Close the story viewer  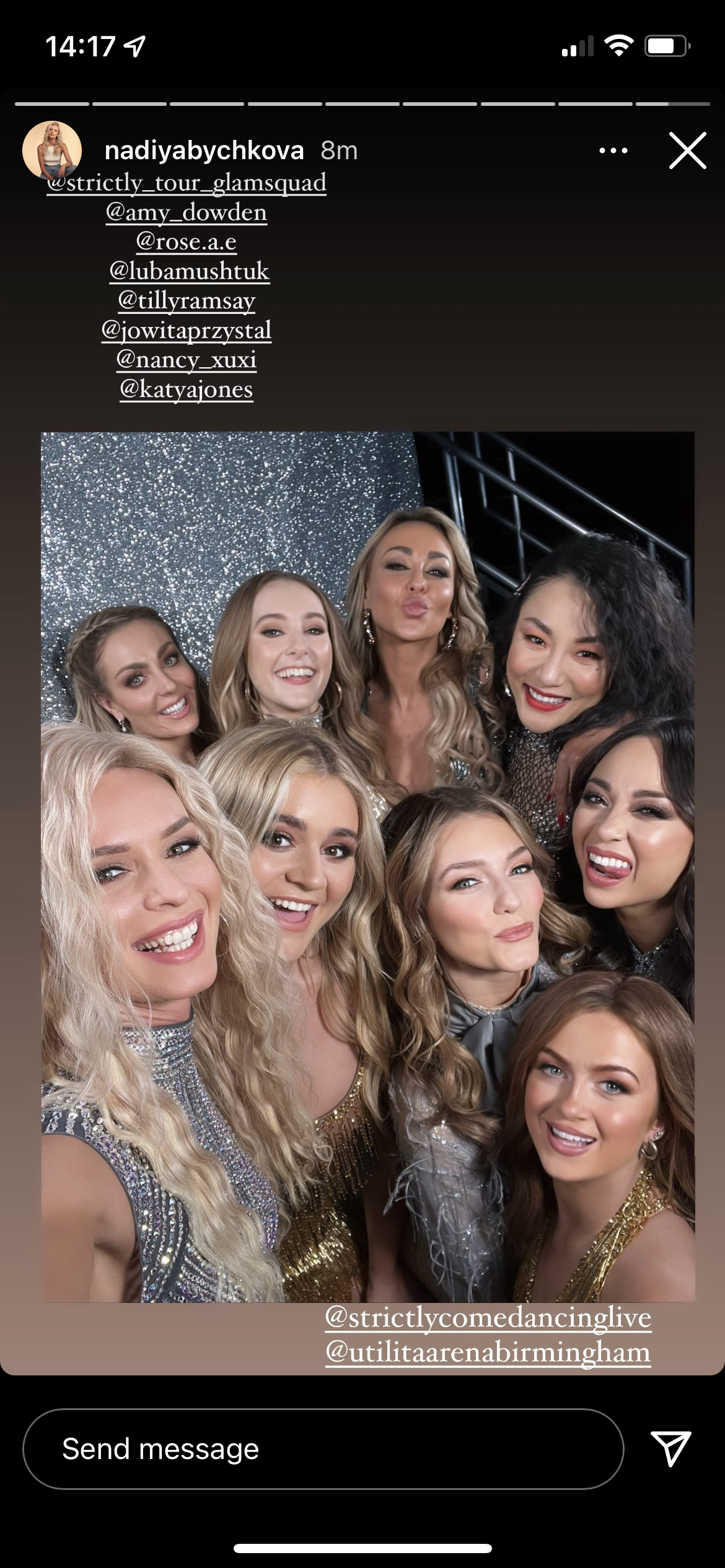point(687,150)
